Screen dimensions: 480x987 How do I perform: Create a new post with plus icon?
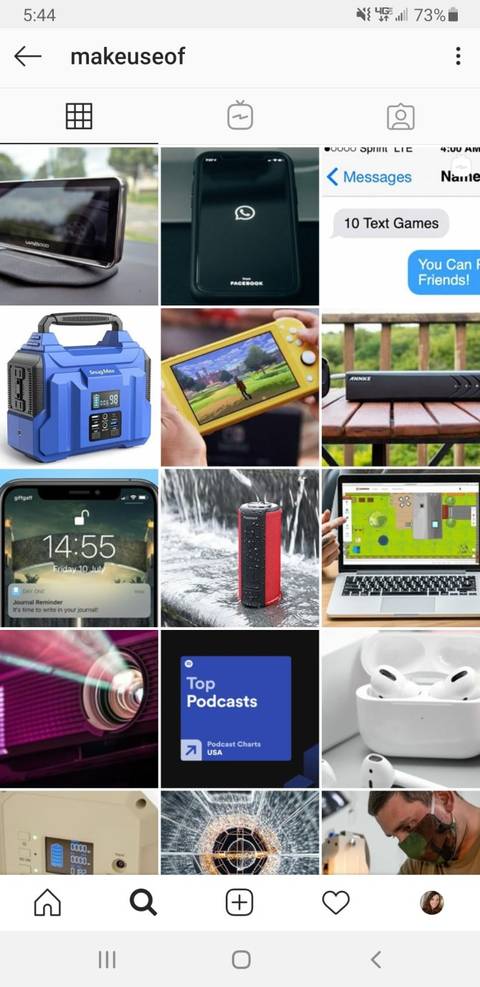240,903
